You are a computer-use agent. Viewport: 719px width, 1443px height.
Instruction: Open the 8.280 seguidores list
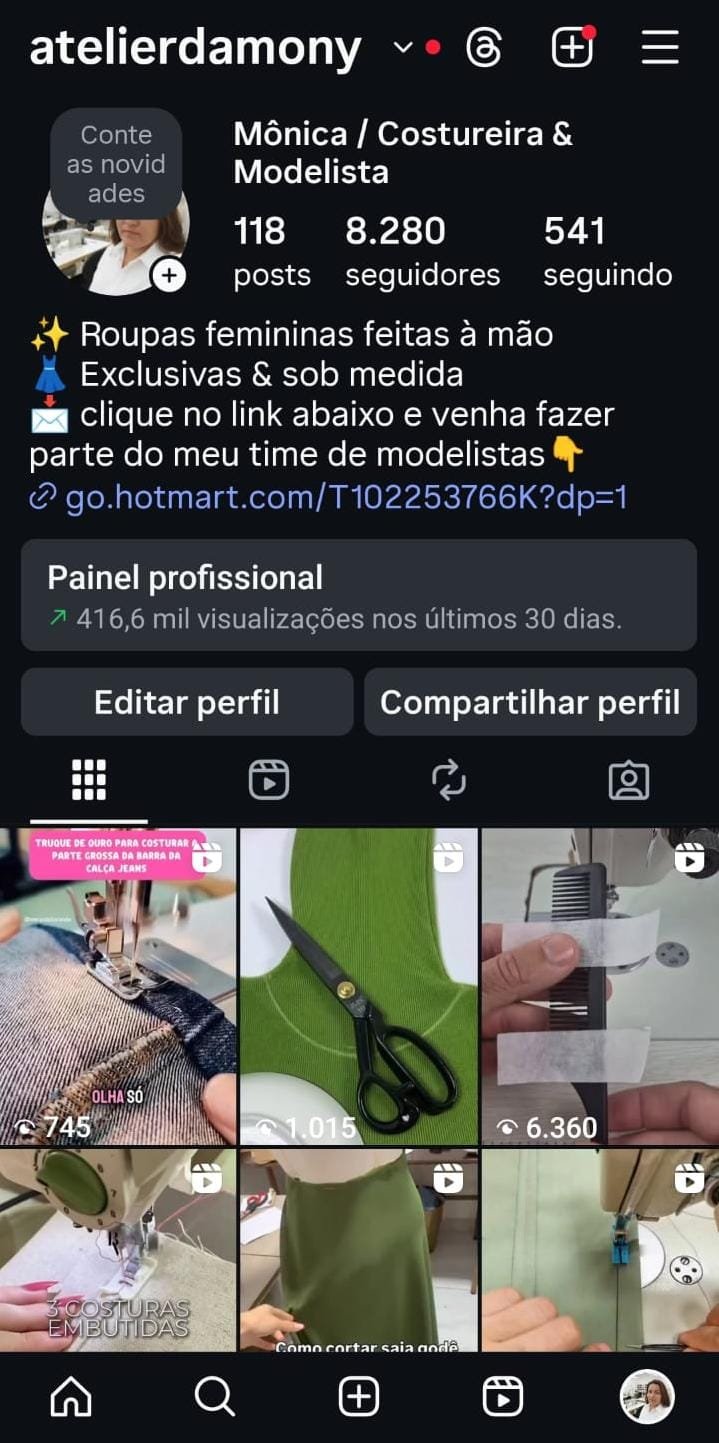click(422, 251)
